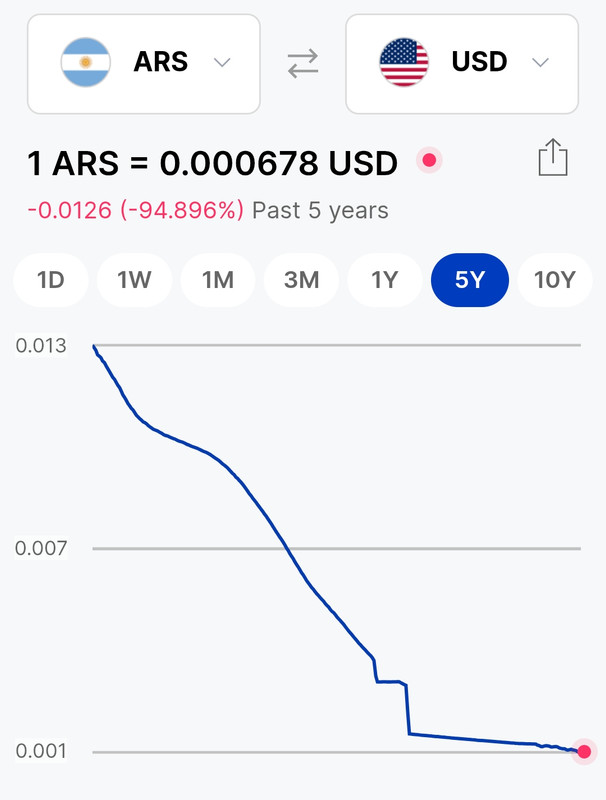Select the 1W chart period
This screenshot has height=800, width=606.
tap(134, 280)
